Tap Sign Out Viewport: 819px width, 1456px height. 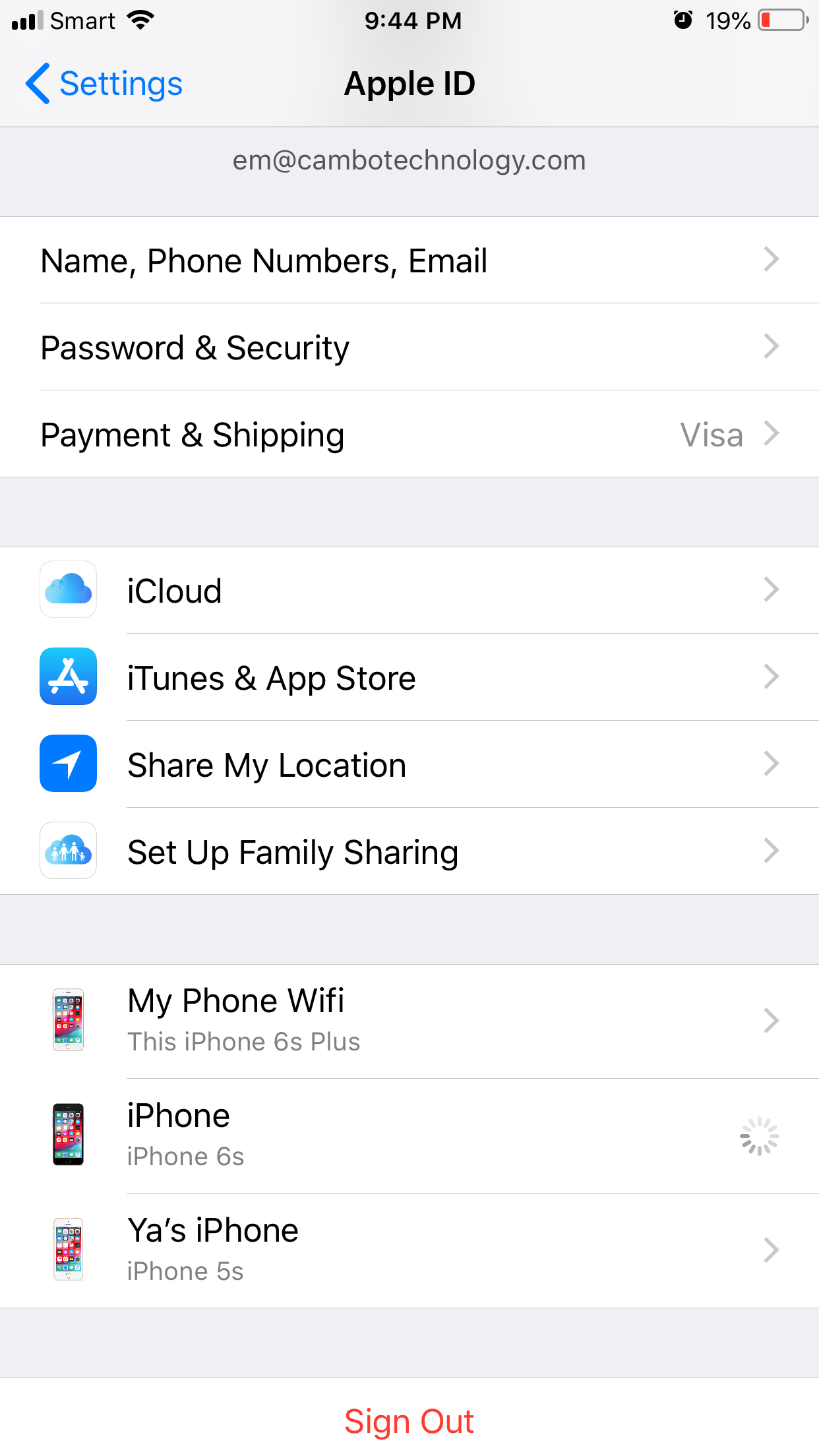click(x=409, y=1421)
